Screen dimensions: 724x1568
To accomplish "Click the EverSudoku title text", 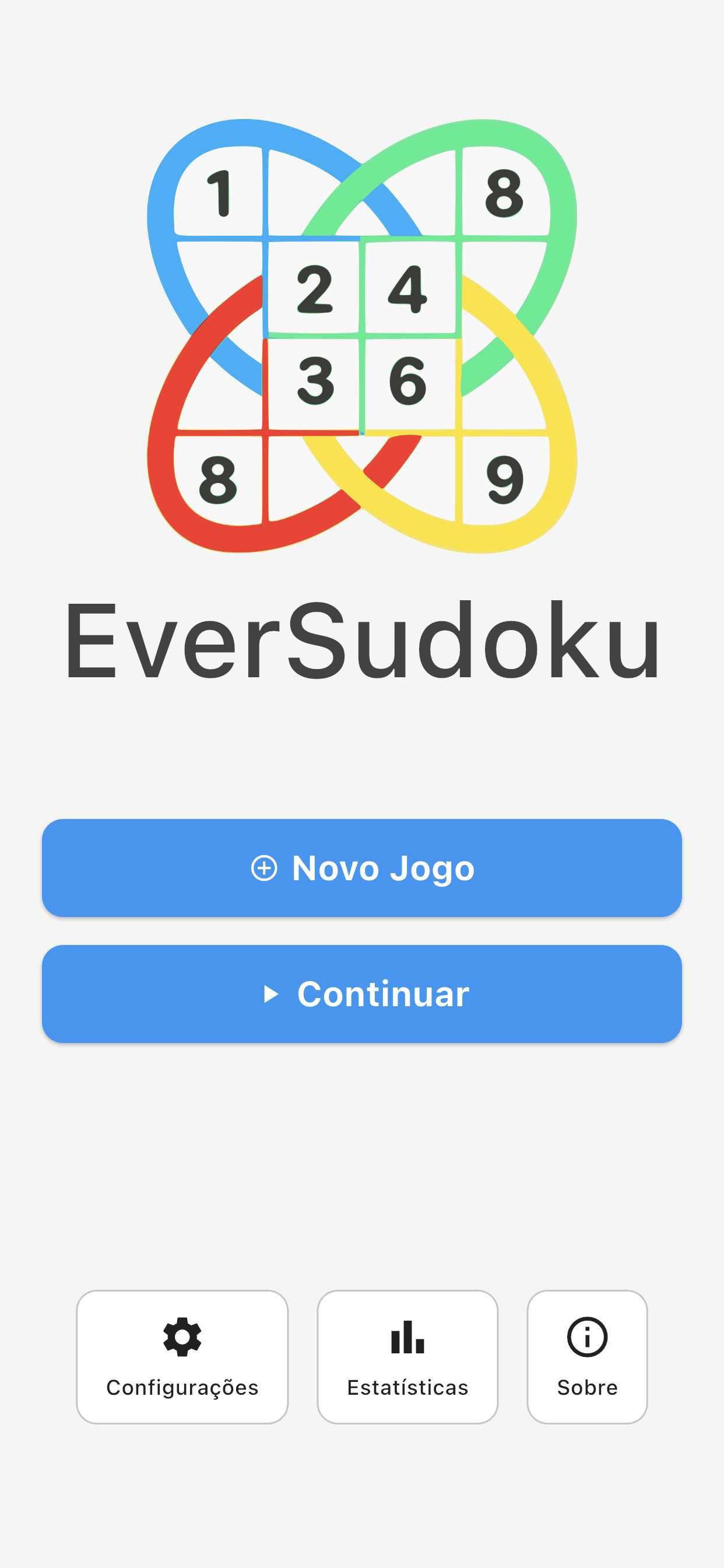I will (x=362, y=642).
